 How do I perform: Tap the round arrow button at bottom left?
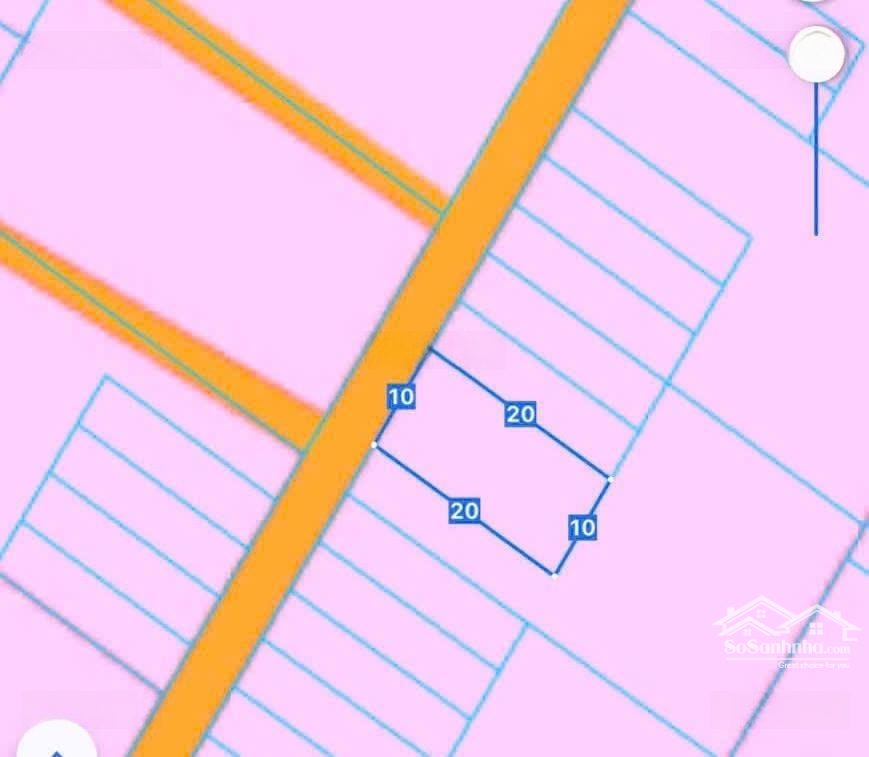(56, 744)
